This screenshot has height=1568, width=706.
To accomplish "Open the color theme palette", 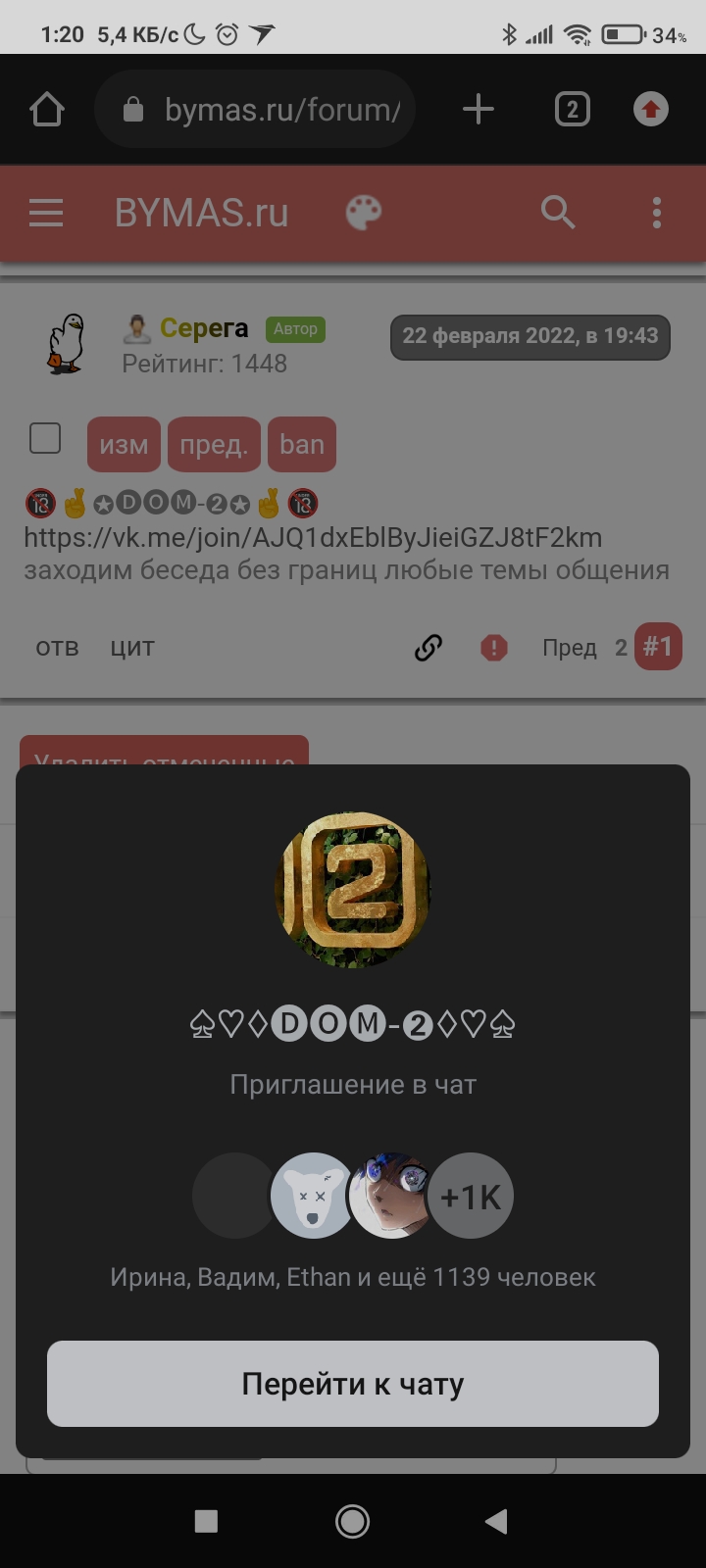I will [364, 213].
